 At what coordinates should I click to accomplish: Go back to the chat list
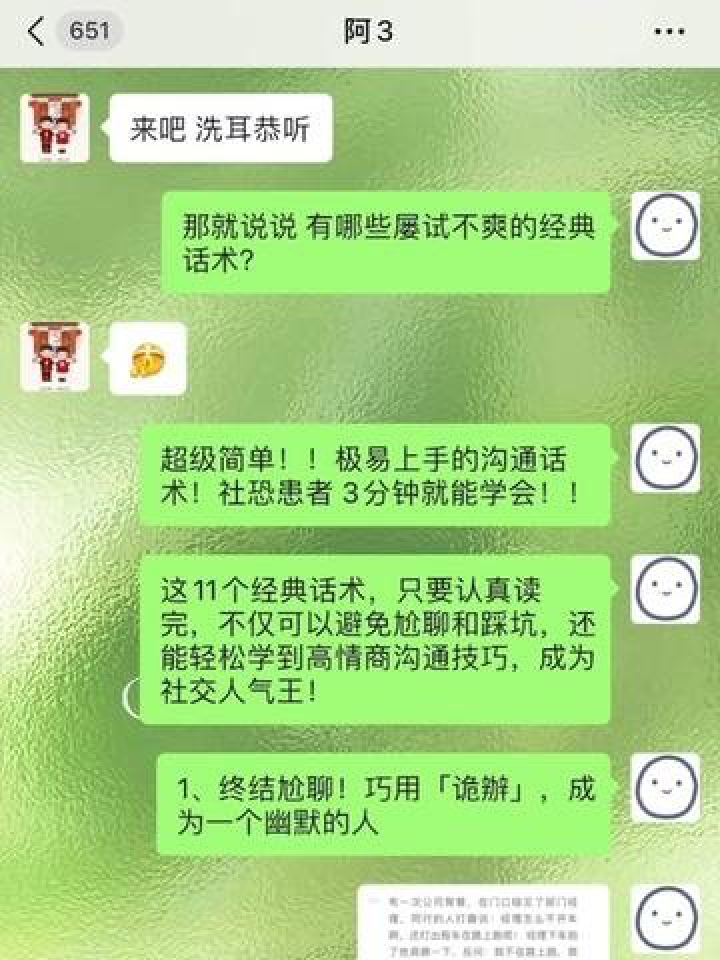pos(37,32)
